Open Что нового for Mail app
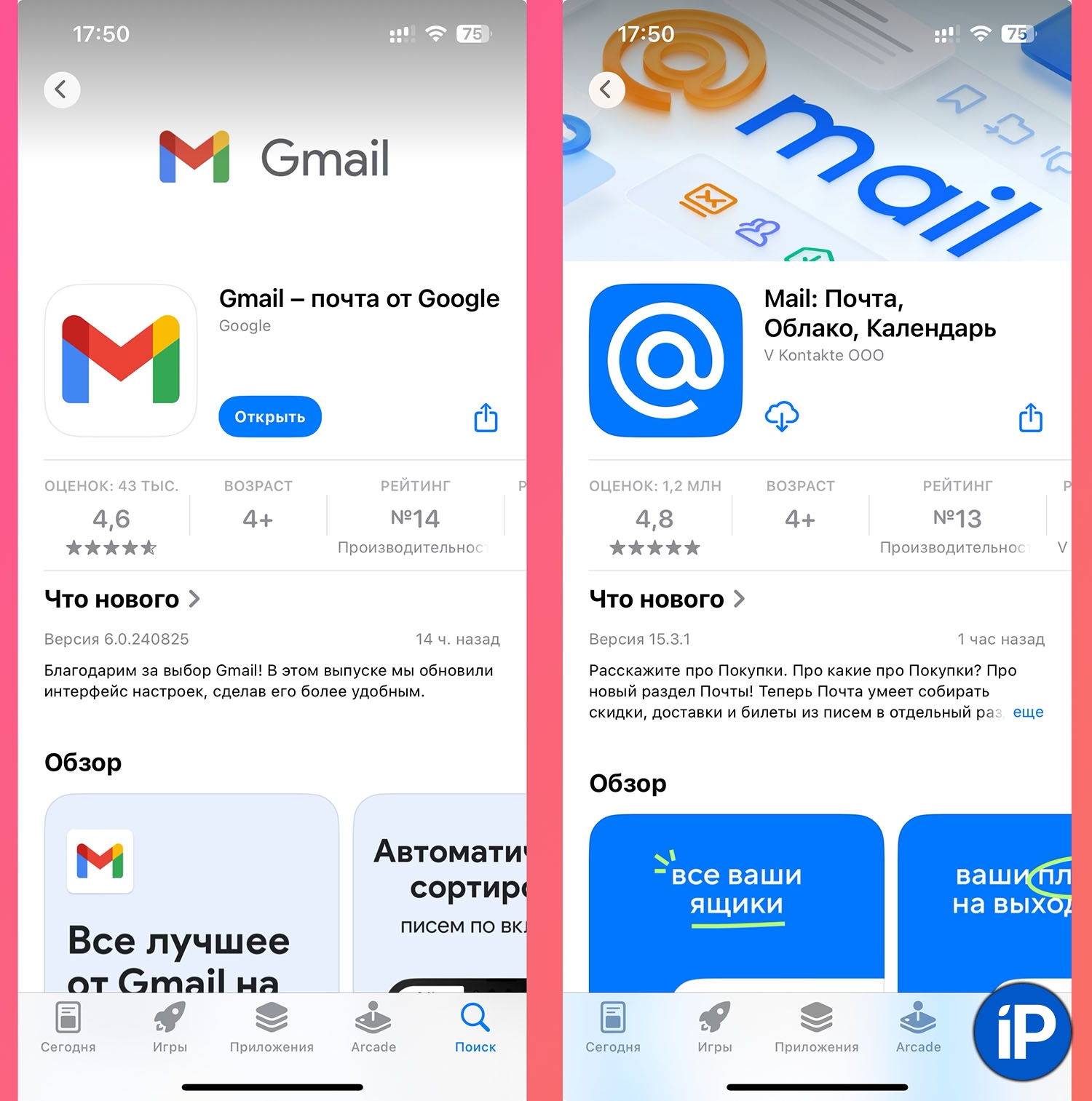 point(667,599)
